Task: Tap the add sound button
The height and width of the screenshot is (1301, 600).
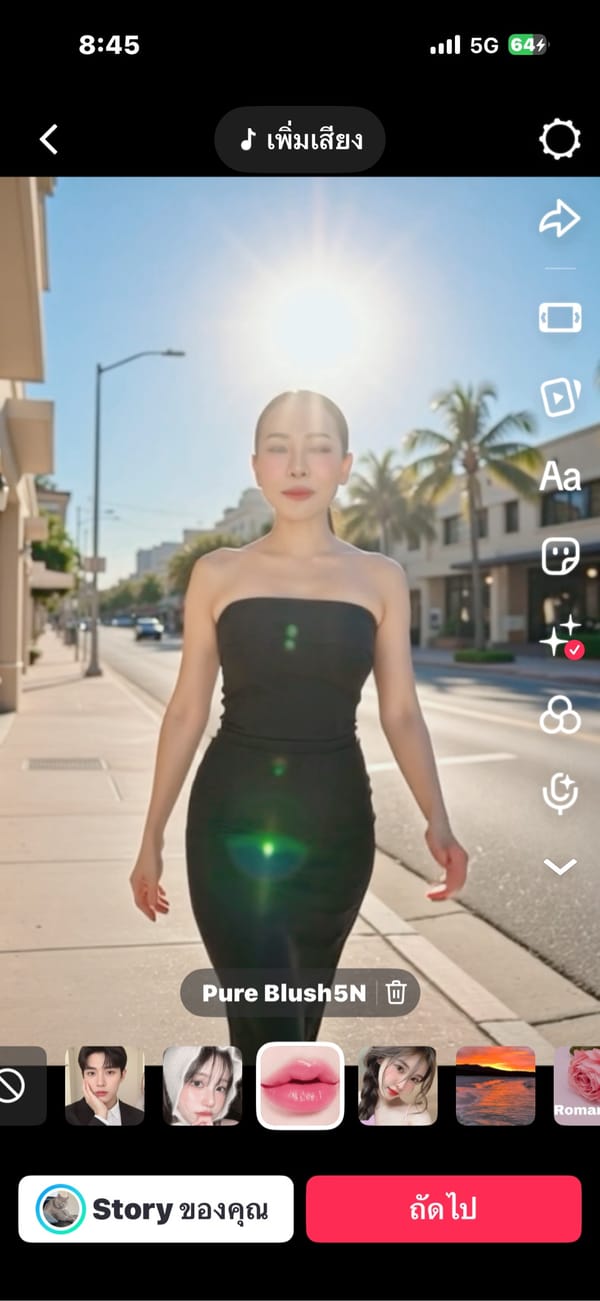Action: (300, 140)
